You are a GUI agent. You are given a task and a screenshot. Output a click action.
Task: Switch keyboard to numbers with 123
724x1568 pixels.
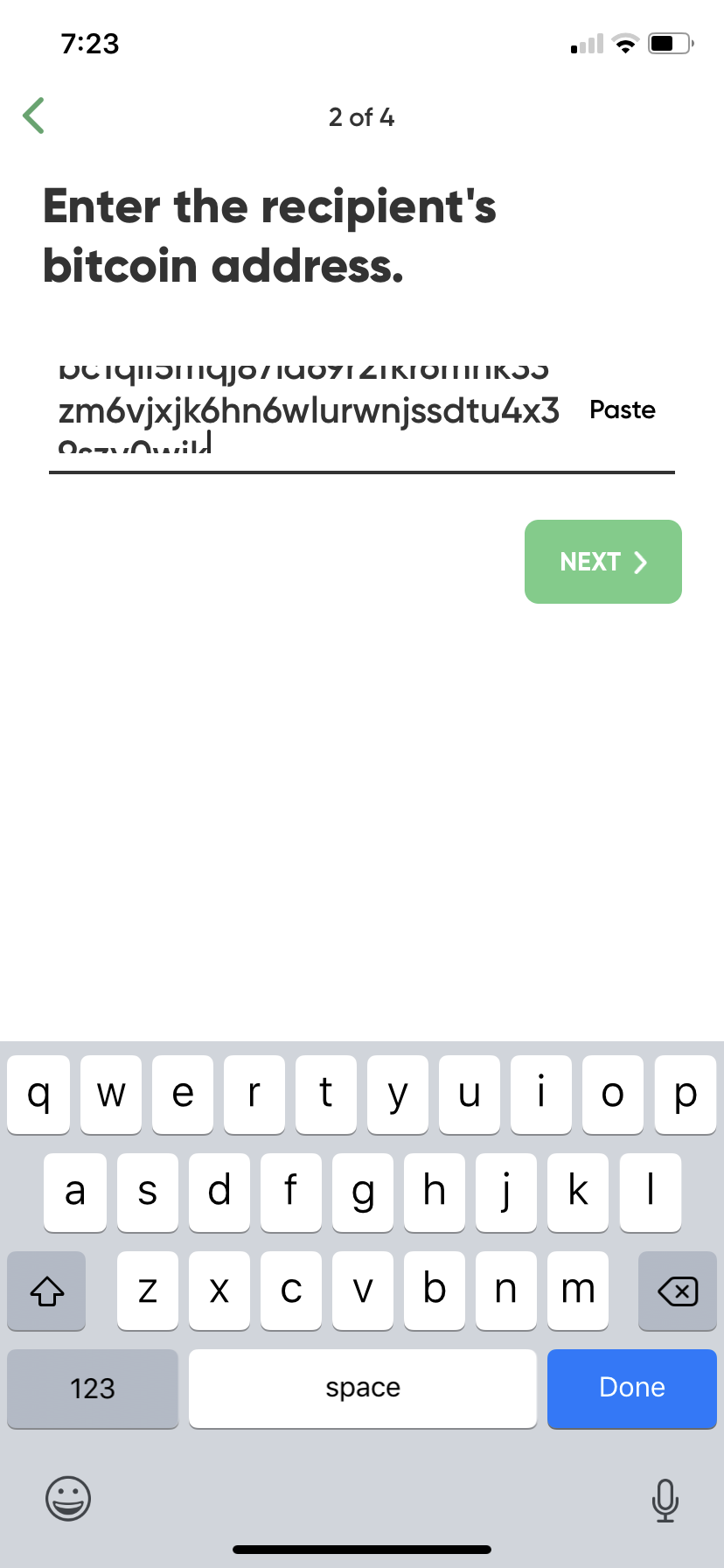(x=93, y=1388)
